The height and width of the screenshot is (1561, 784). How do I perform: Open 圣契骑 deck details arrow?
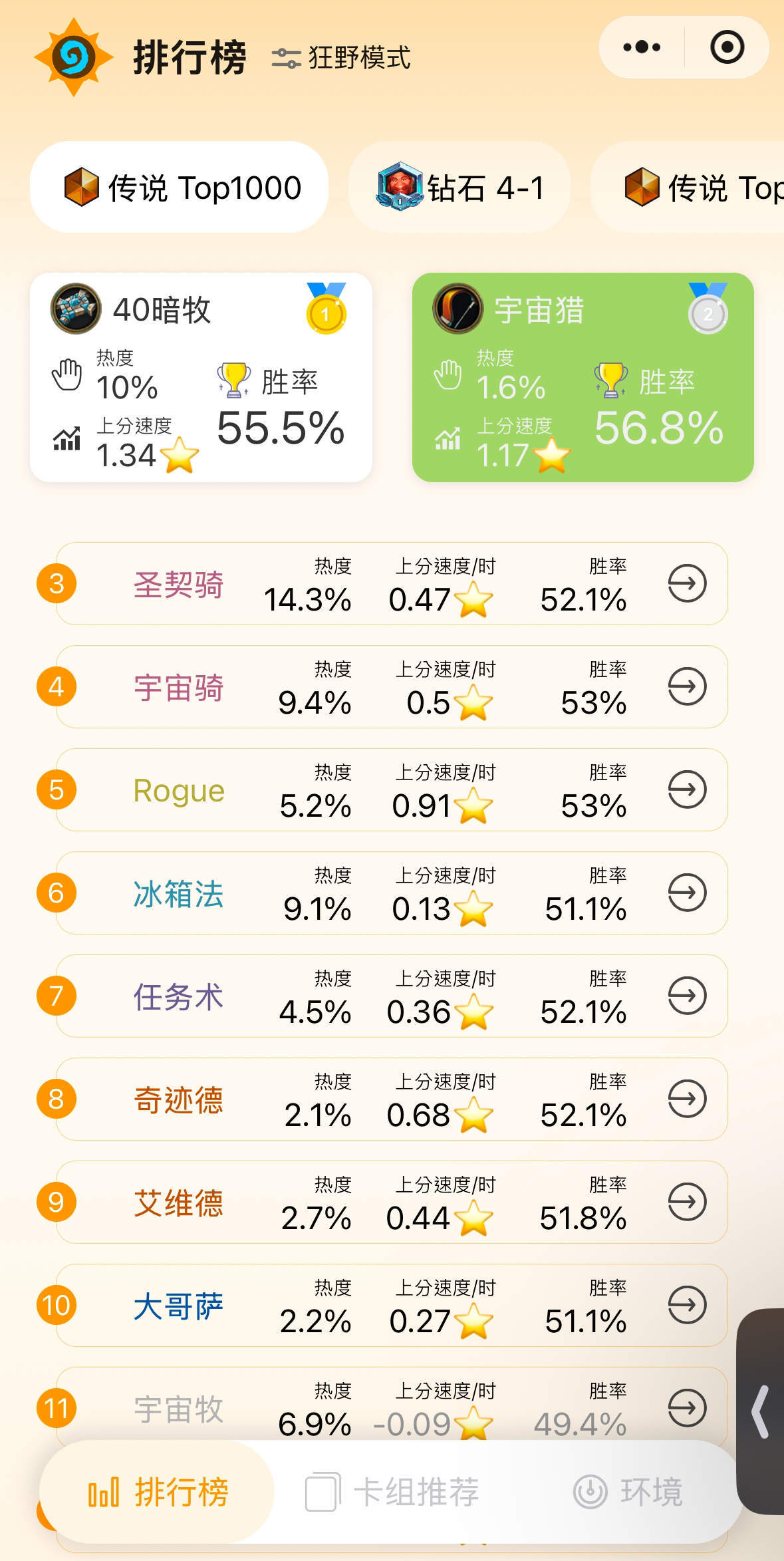pyautogui.click(x=686, y=583)
